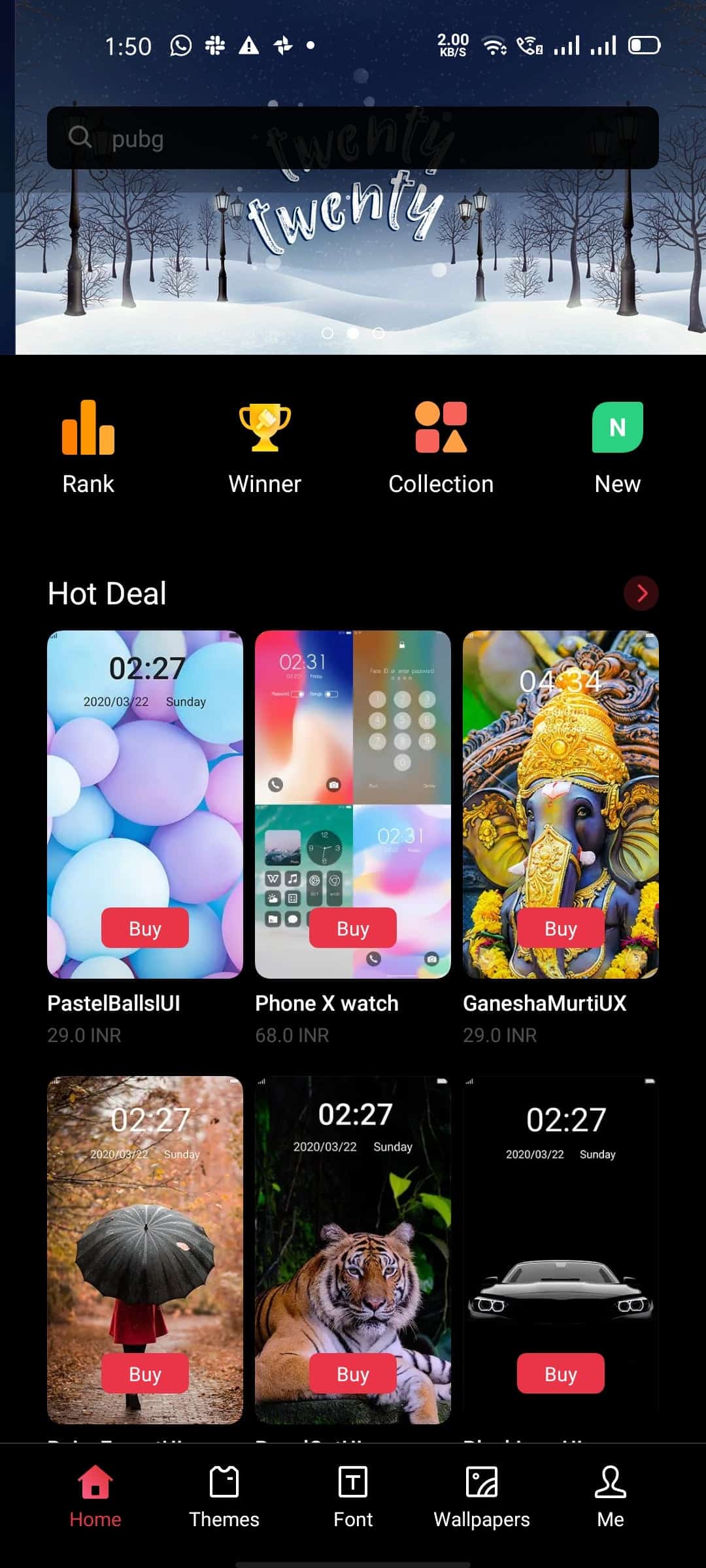This screenshot has width=706, height=1568.
Task: Buy the GaneshaMurtiUX theme
Action: tap(561, 928)
